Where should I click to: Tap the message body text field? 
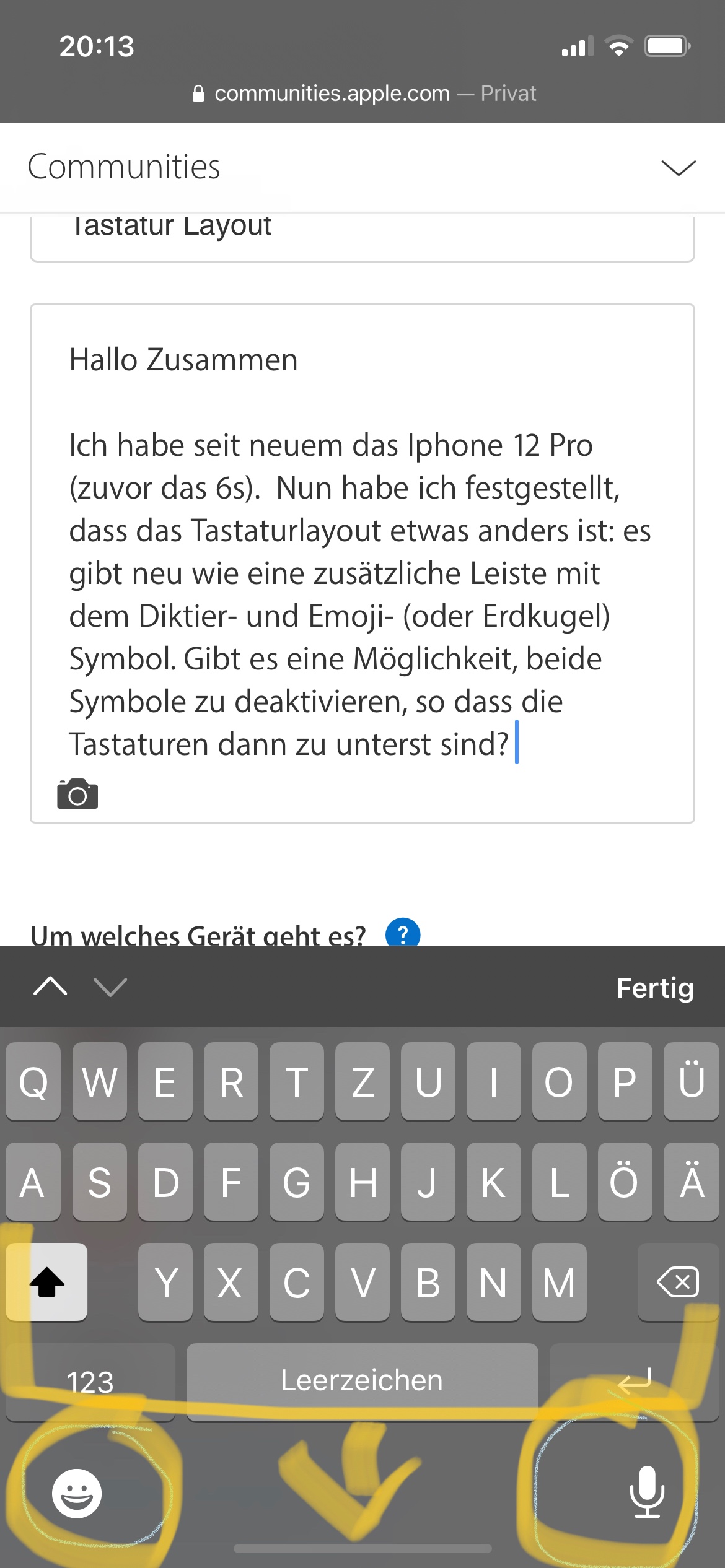pyautogui.click(x=362, y=557)
